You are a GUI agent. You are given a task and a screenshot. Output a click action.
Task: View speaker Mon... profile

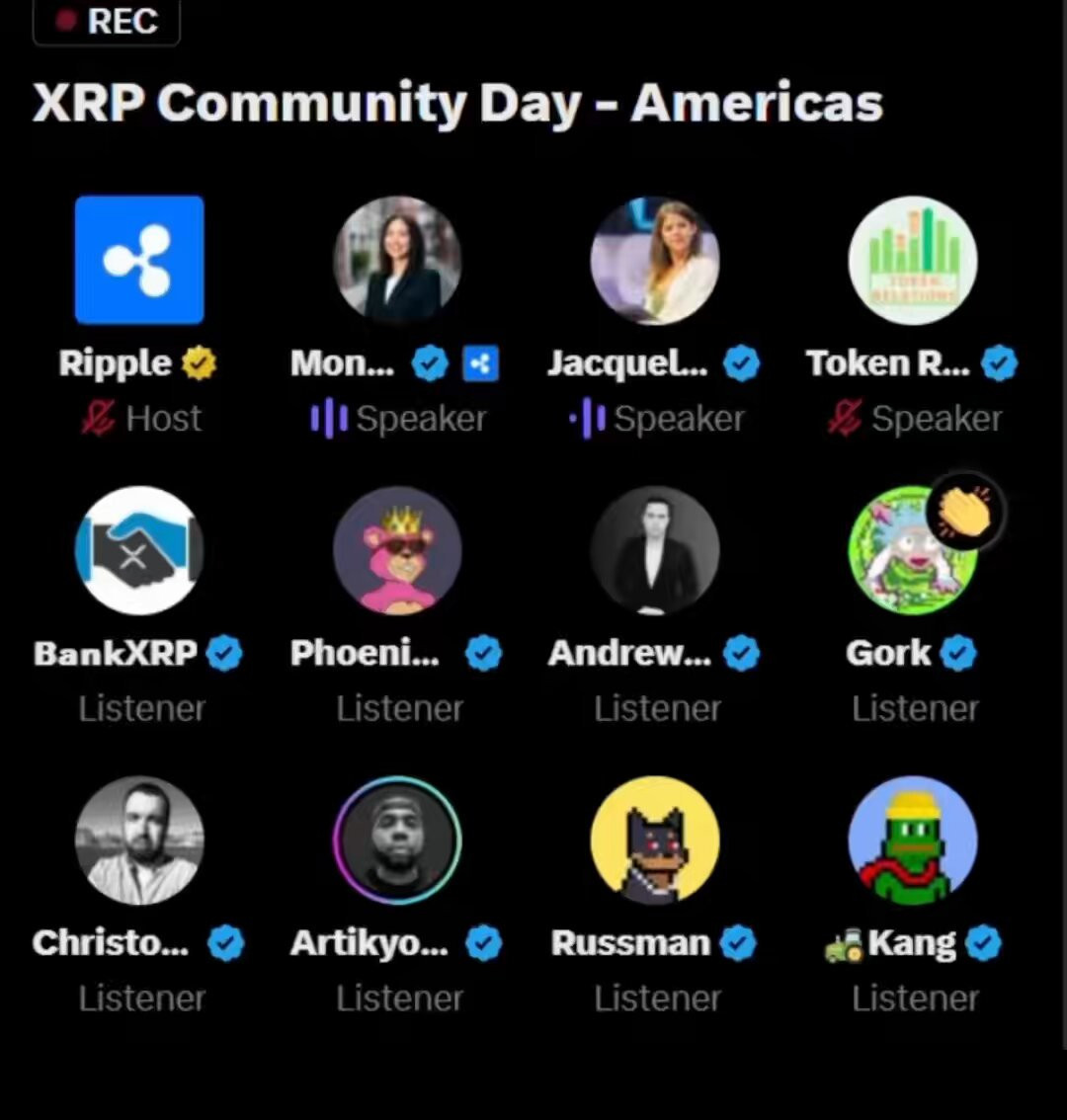coord(397,260)
